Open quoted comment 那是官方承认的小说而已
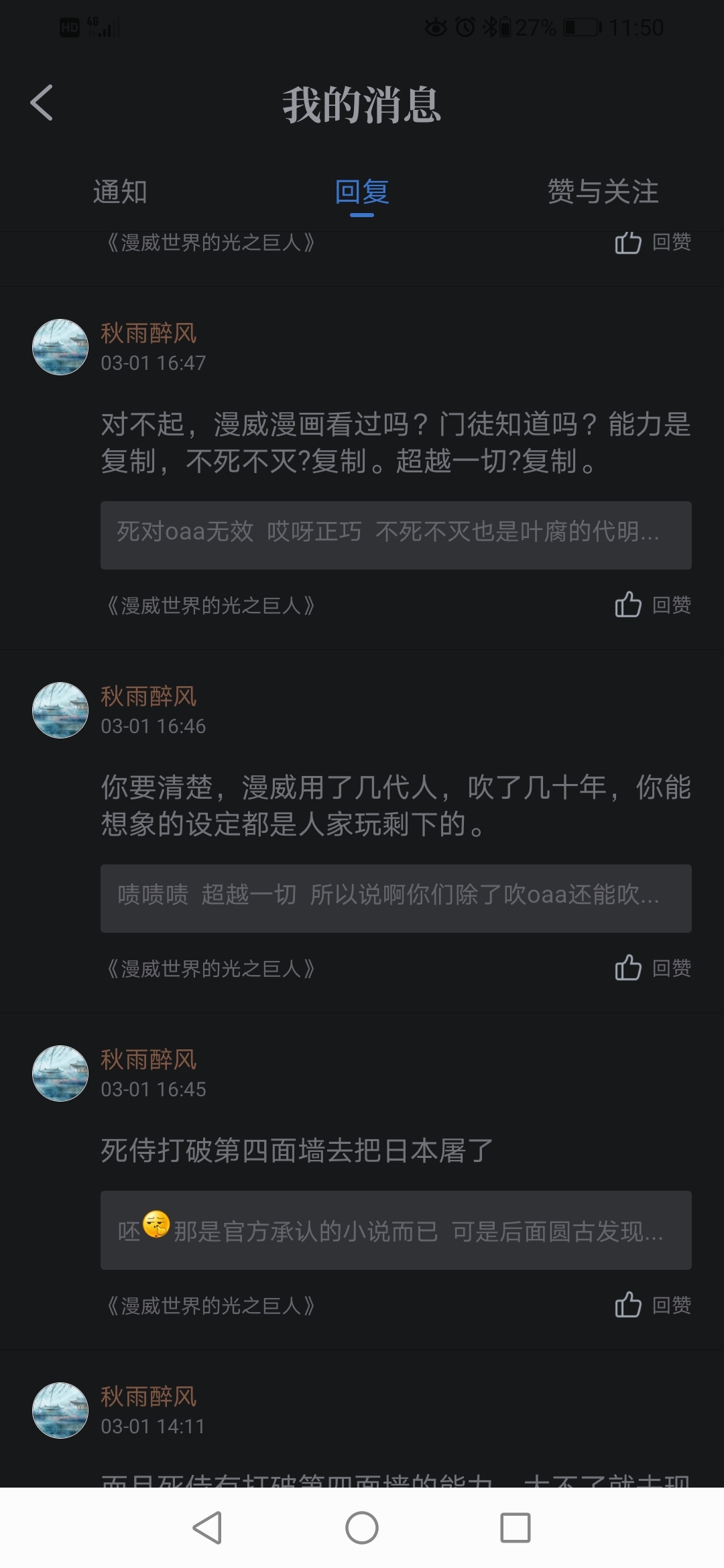724x1568 pixels. pos(396,1230)
